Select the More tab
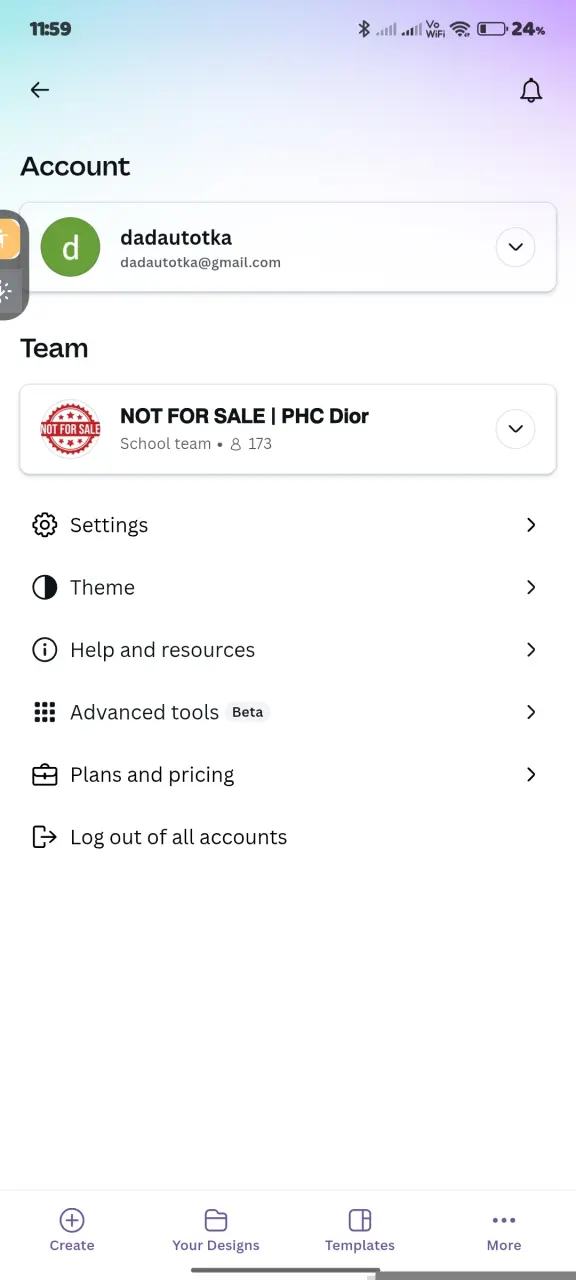 (504, 1230)
